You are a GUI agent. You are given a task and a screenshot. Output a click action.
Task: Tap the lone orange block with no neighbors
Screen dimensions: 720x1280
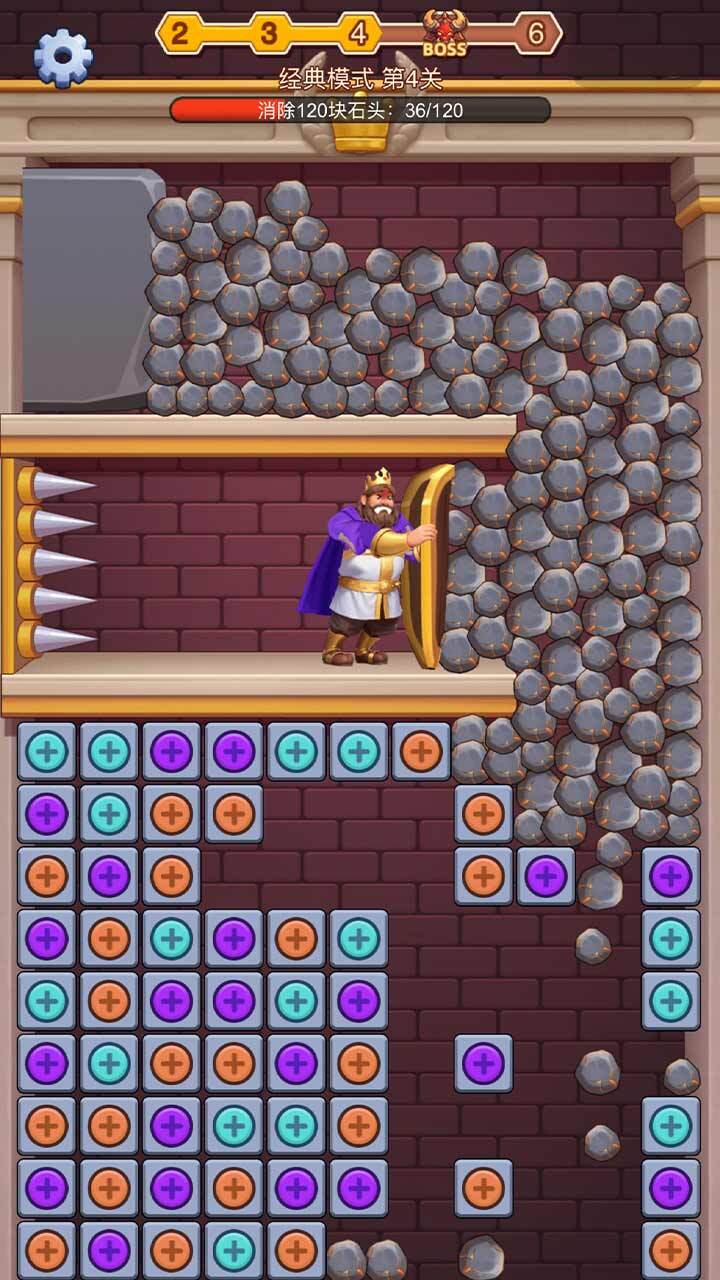coord(483,1188)
